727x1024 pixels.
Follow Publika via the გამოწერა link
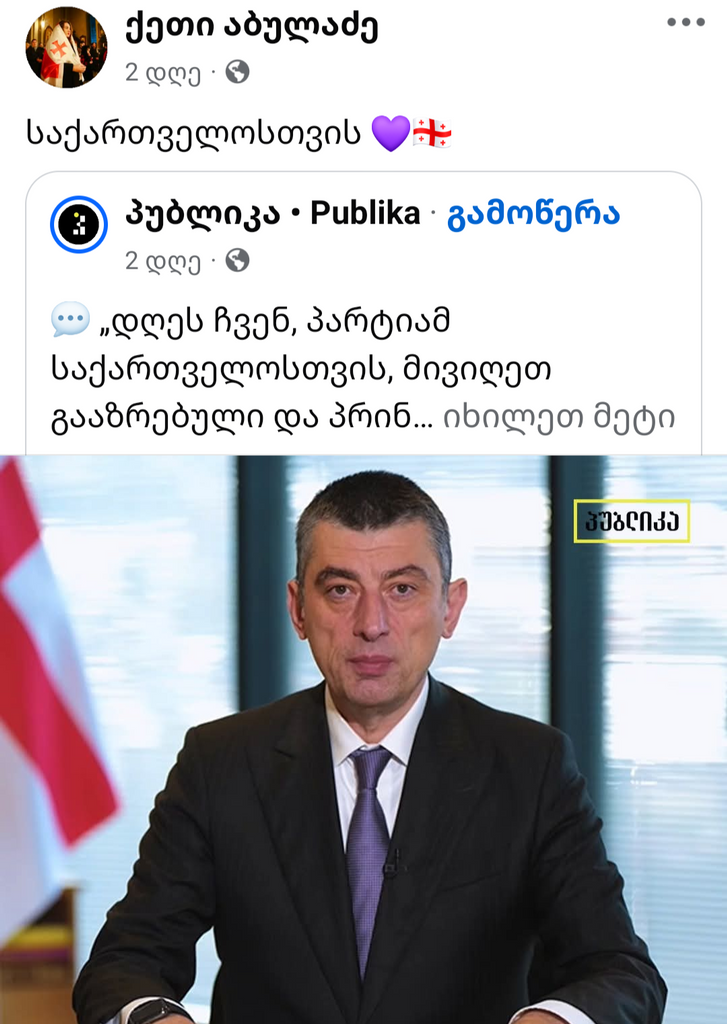tap(533, 213)
